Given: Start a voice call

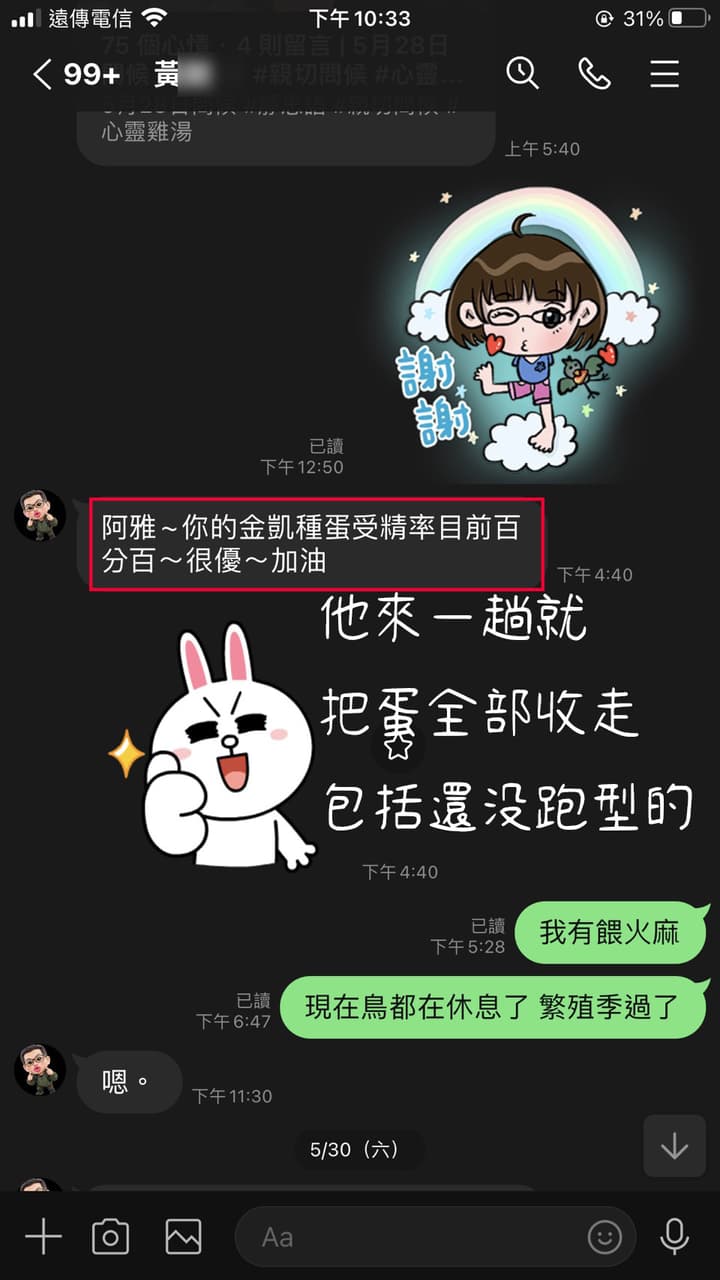Looking at the screenshot, I should 594,74.
